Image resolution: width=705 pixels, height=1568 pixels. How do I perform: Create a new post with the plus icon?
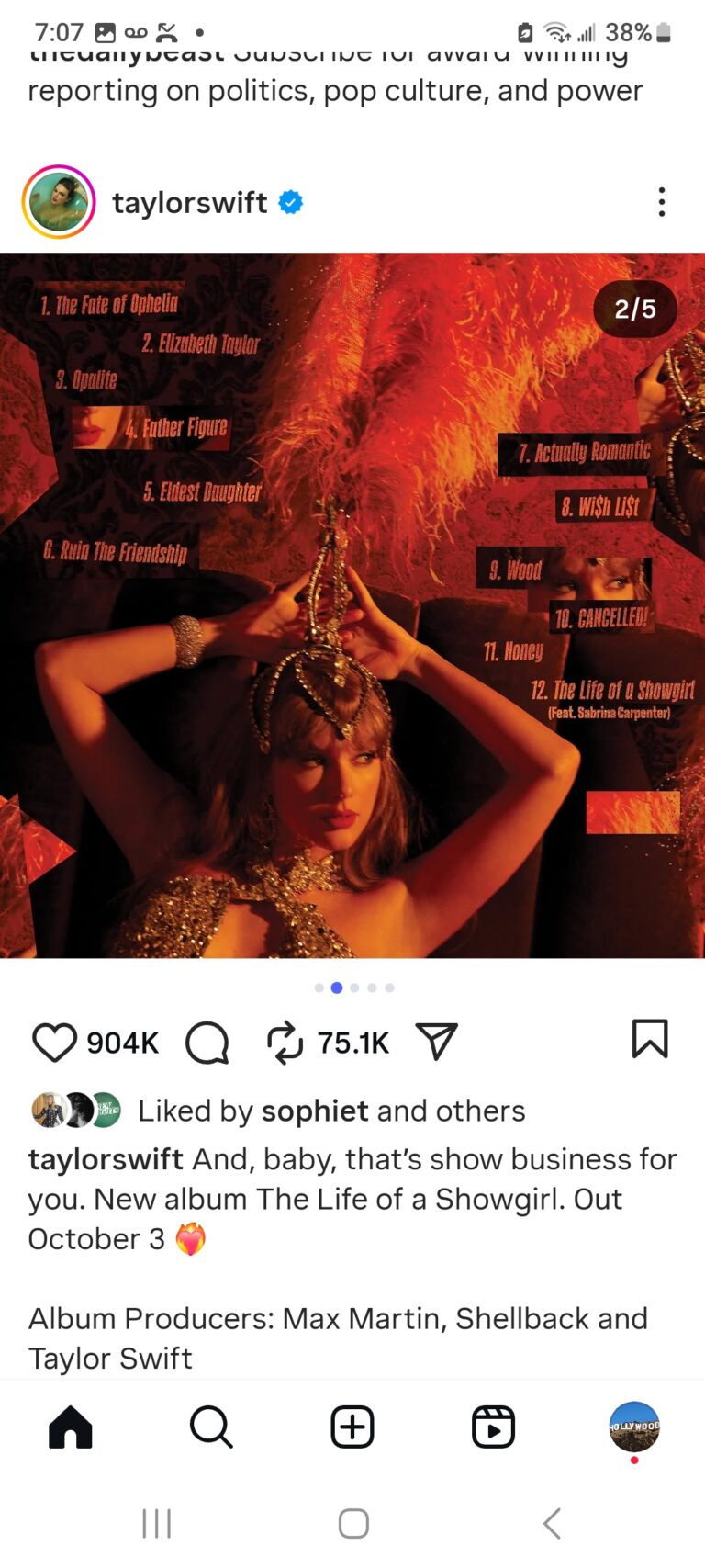click(352, 1427)
